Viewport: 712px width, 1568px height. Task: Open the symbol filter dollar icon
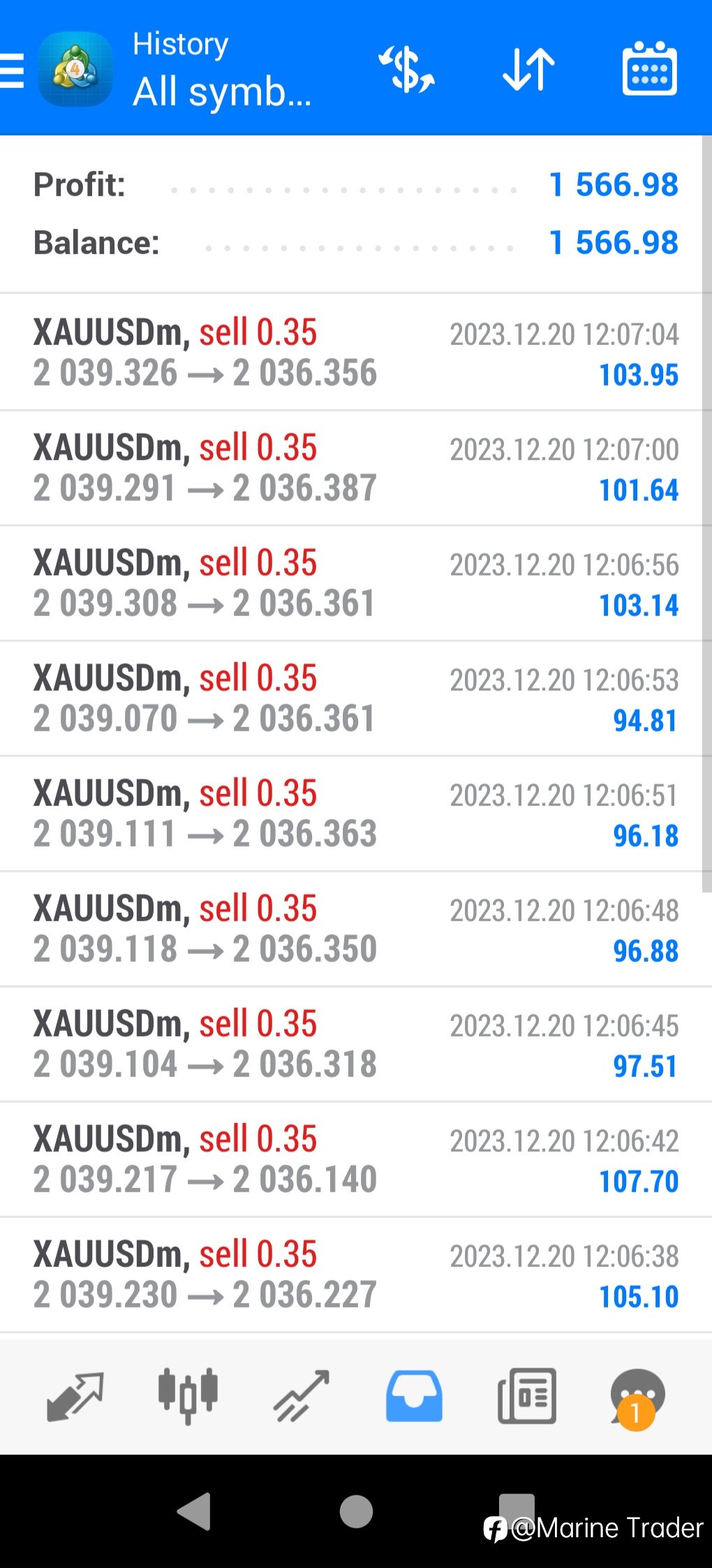pos(406,69)
